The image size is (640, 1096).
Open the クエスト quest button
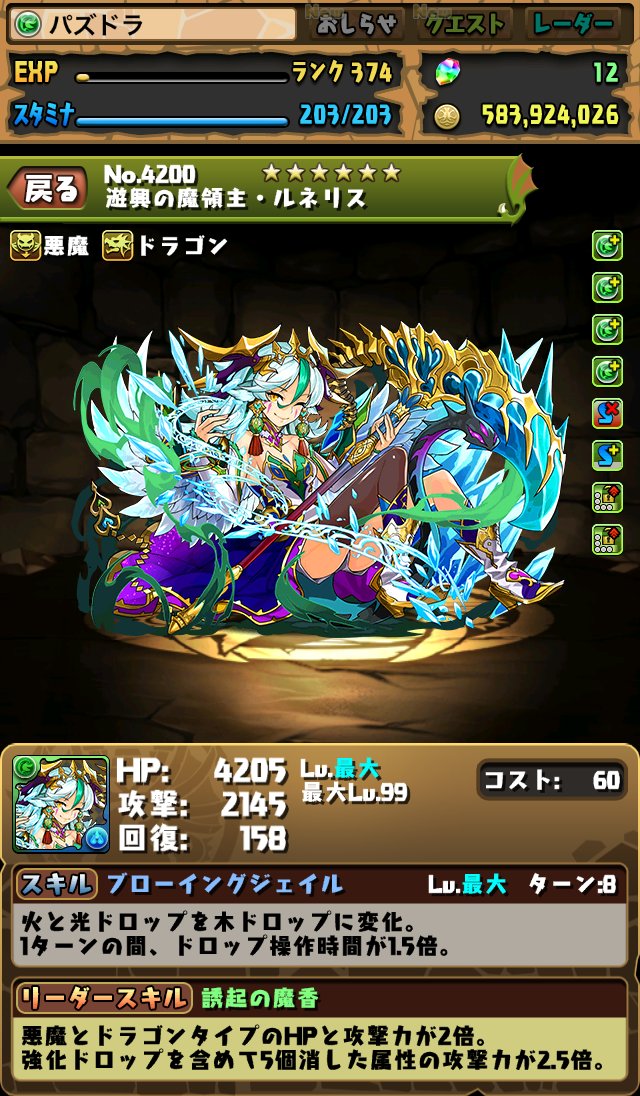coord(464,25)
